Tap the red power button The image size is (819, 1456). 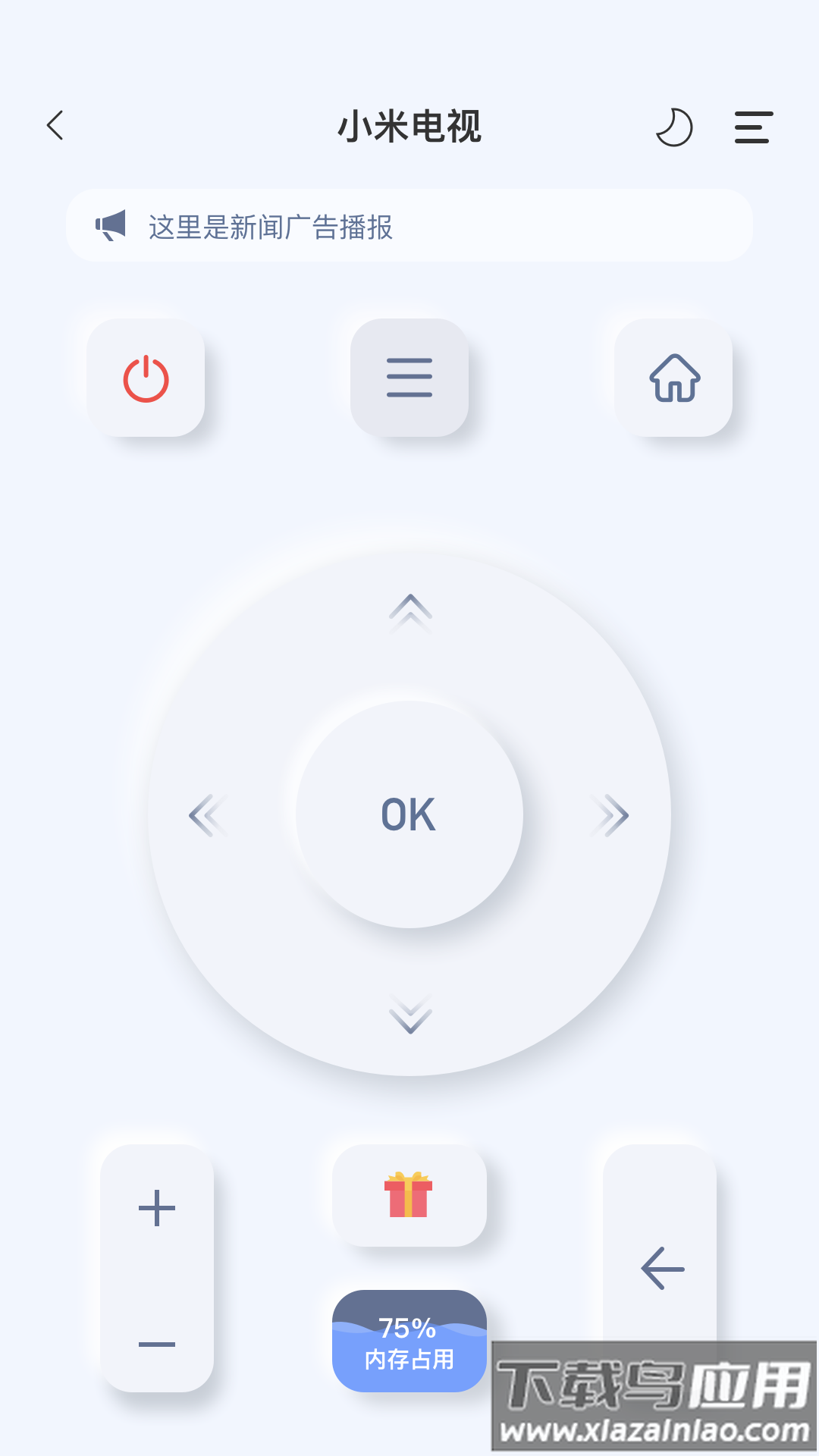pyautogui.click(x=146, y=378)
